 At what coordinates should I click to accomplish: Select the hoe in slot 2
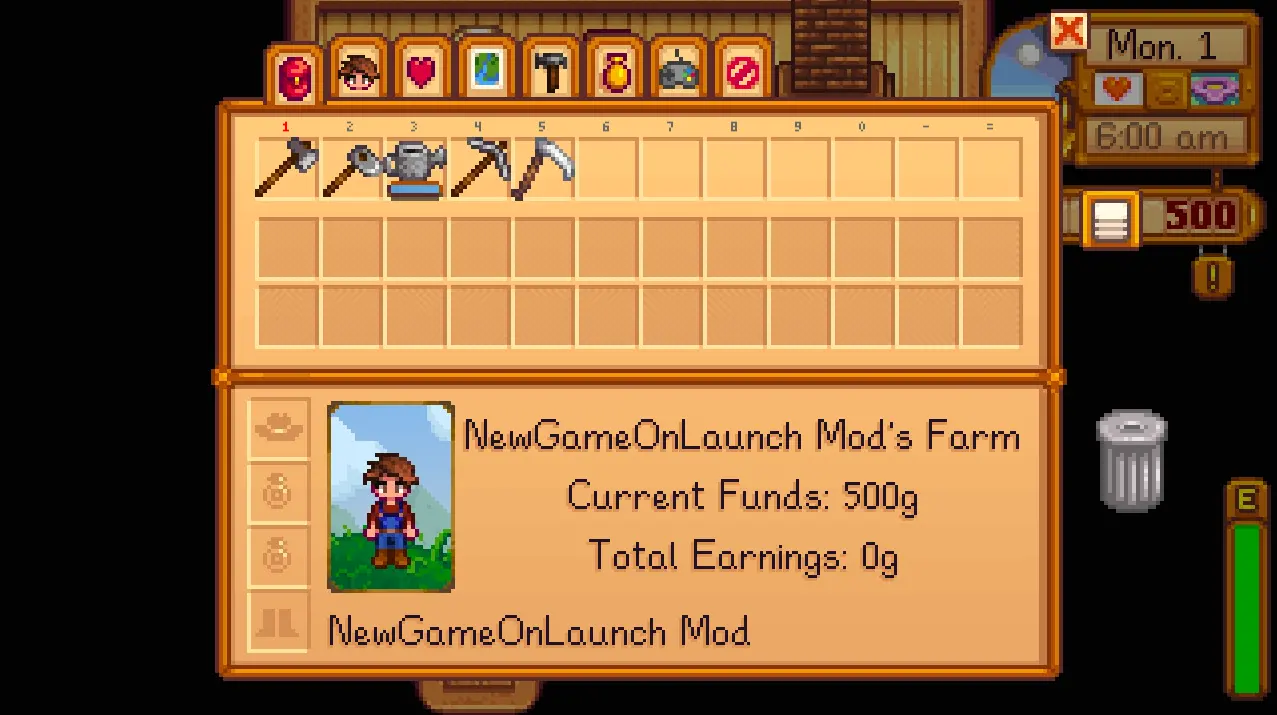(351, 168)
